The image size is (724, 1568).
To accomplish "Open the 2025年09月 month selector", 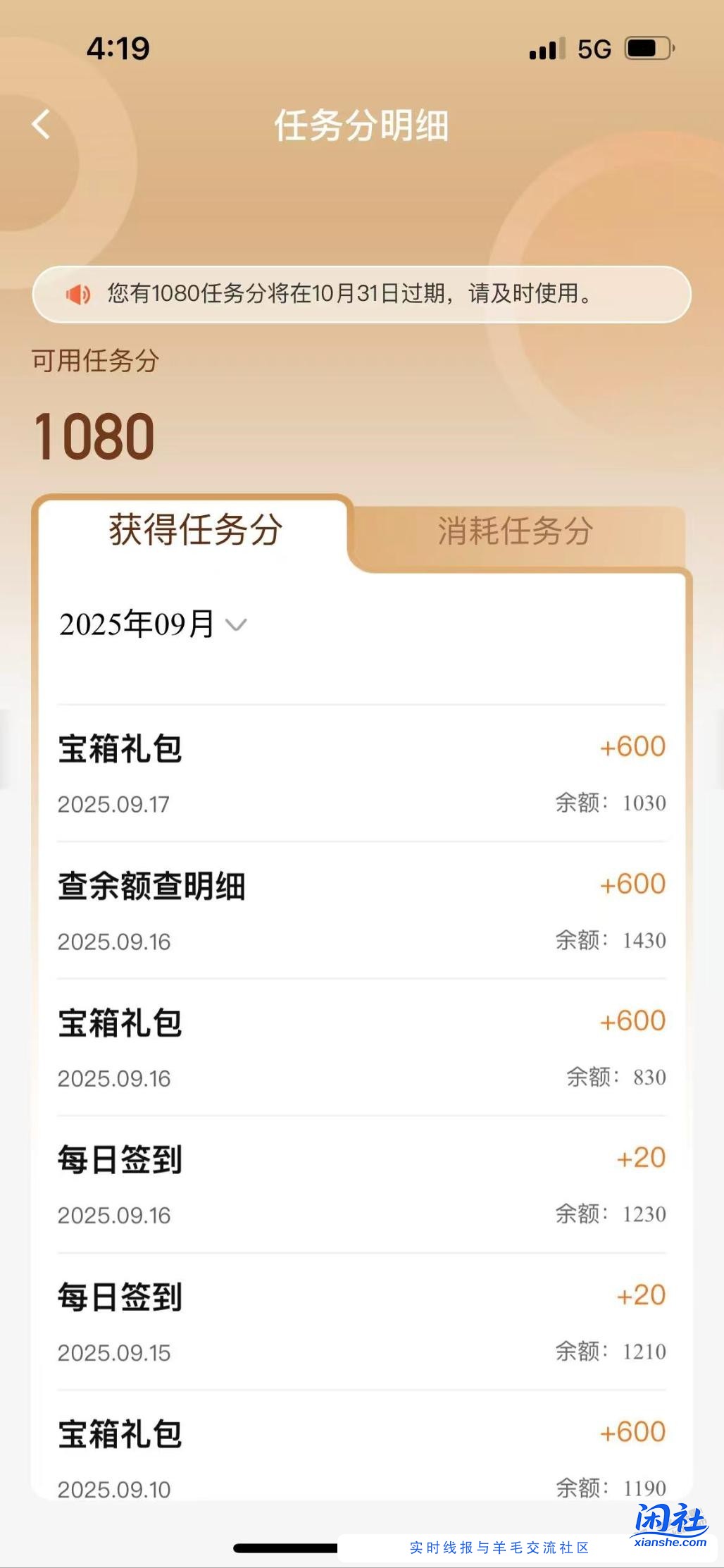I will pyautogui.click(x=137, y=624).
